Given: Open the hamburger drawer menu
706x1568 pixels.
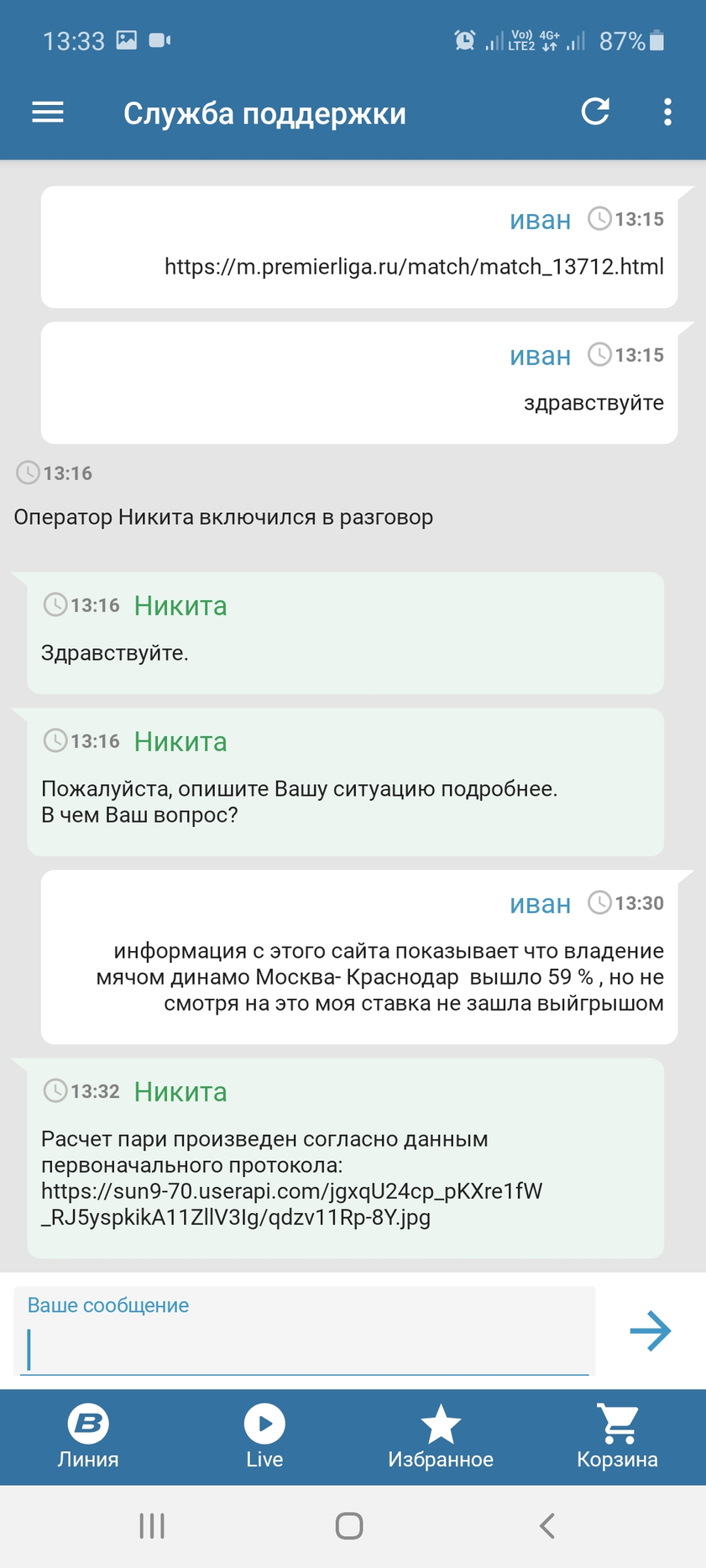Looking at the screenshot, I should tap(48, 112).
